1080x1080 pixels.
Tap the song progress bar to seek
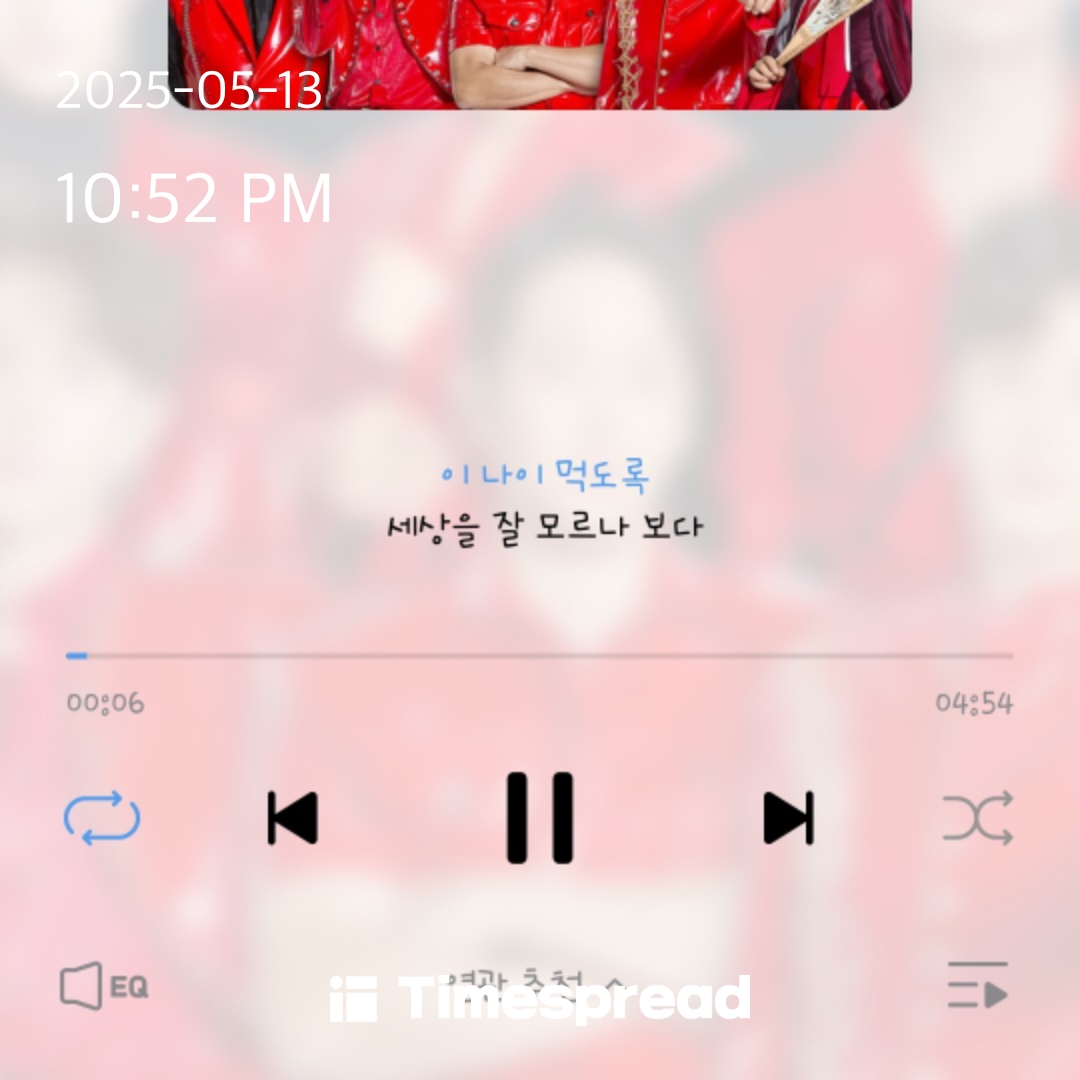click(540, 656)
